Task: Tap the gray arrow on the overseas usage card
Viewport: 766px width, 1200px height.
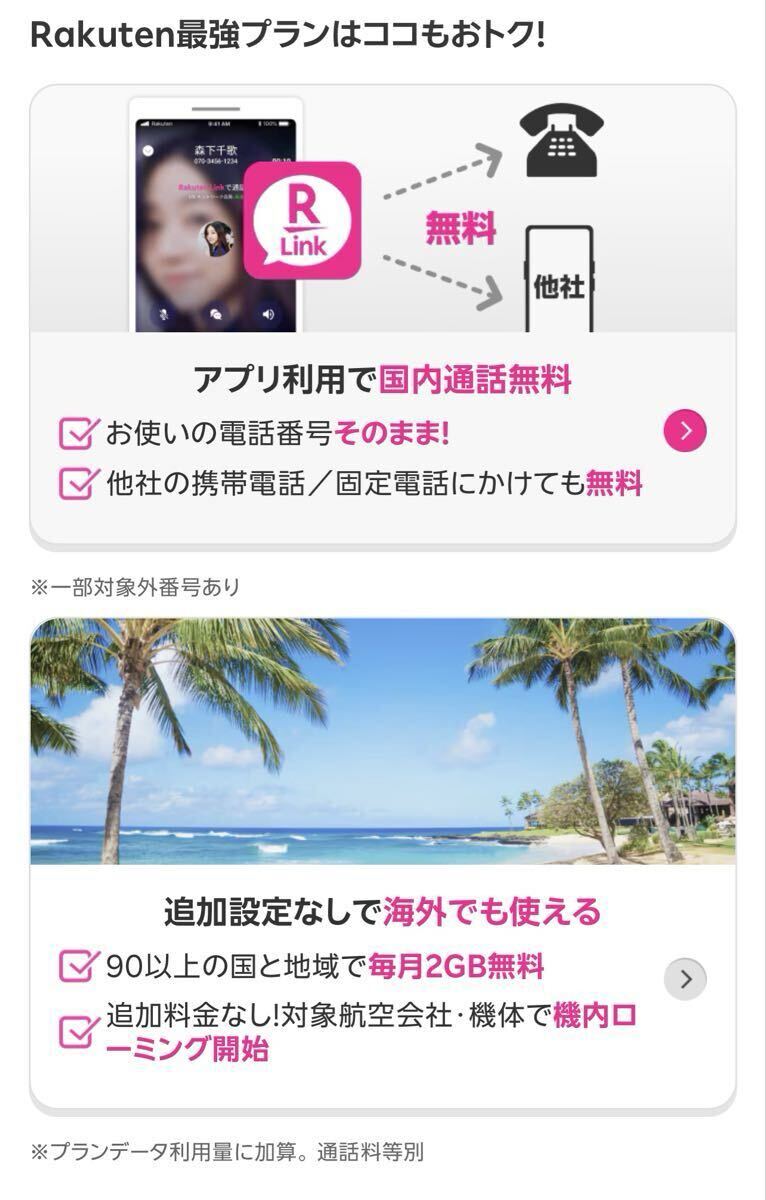Action: (x=685, y=979)
